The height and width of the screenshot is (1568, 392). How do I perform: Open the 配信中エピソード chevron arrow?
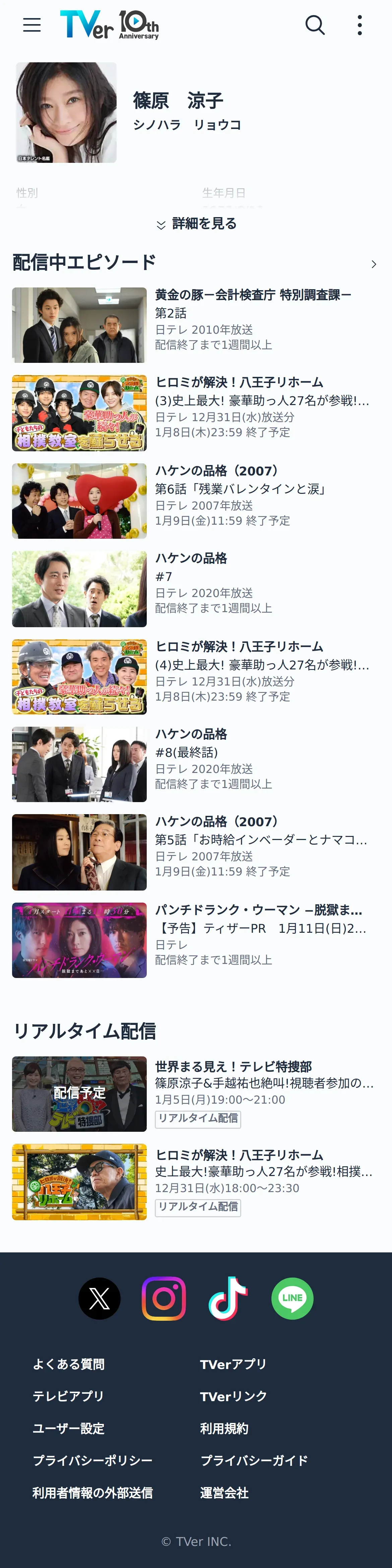click(373, 264)
